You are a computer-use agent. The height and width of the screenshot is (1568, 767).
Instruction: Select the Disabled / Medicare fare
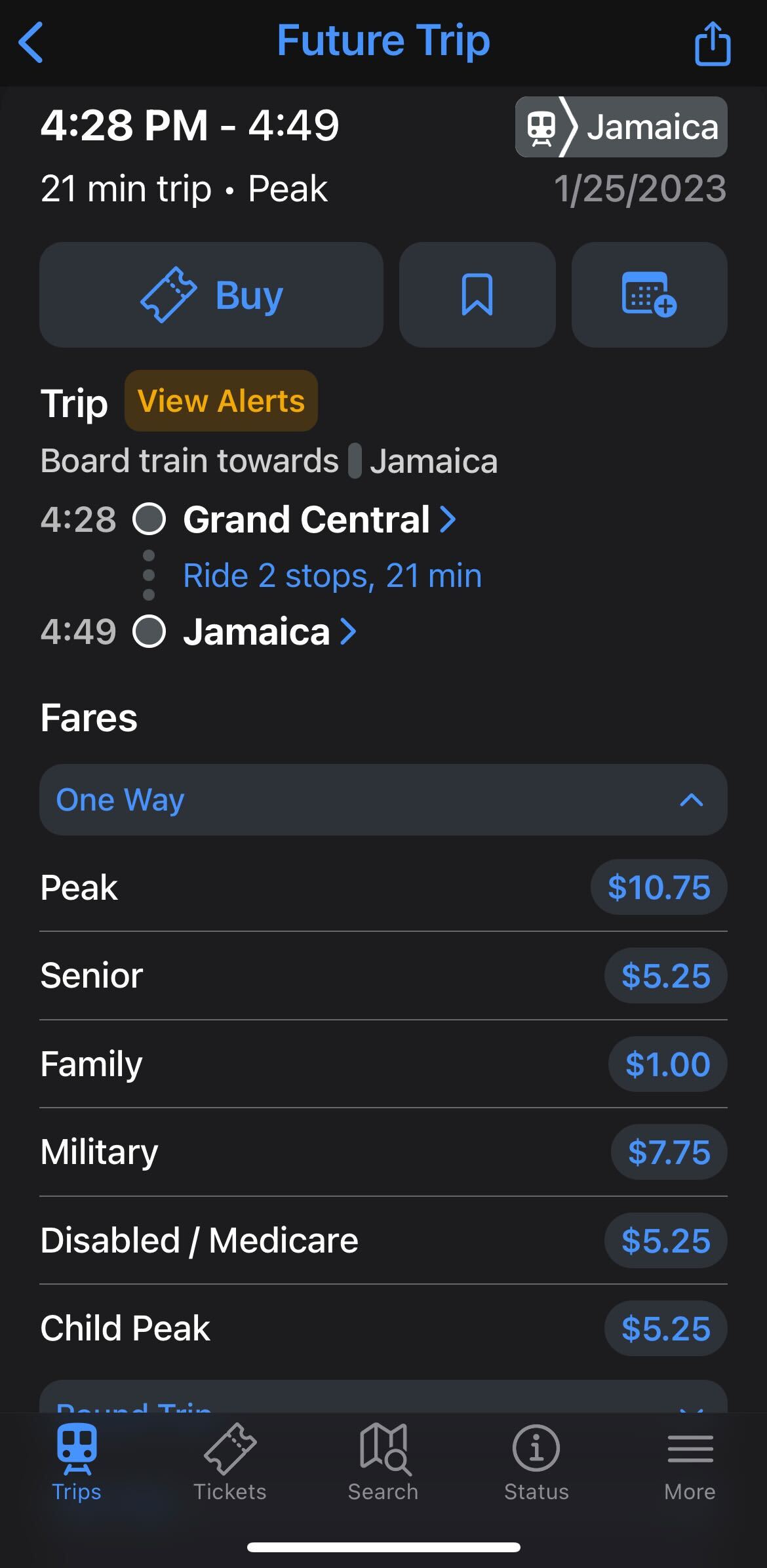click(665, 1241)
